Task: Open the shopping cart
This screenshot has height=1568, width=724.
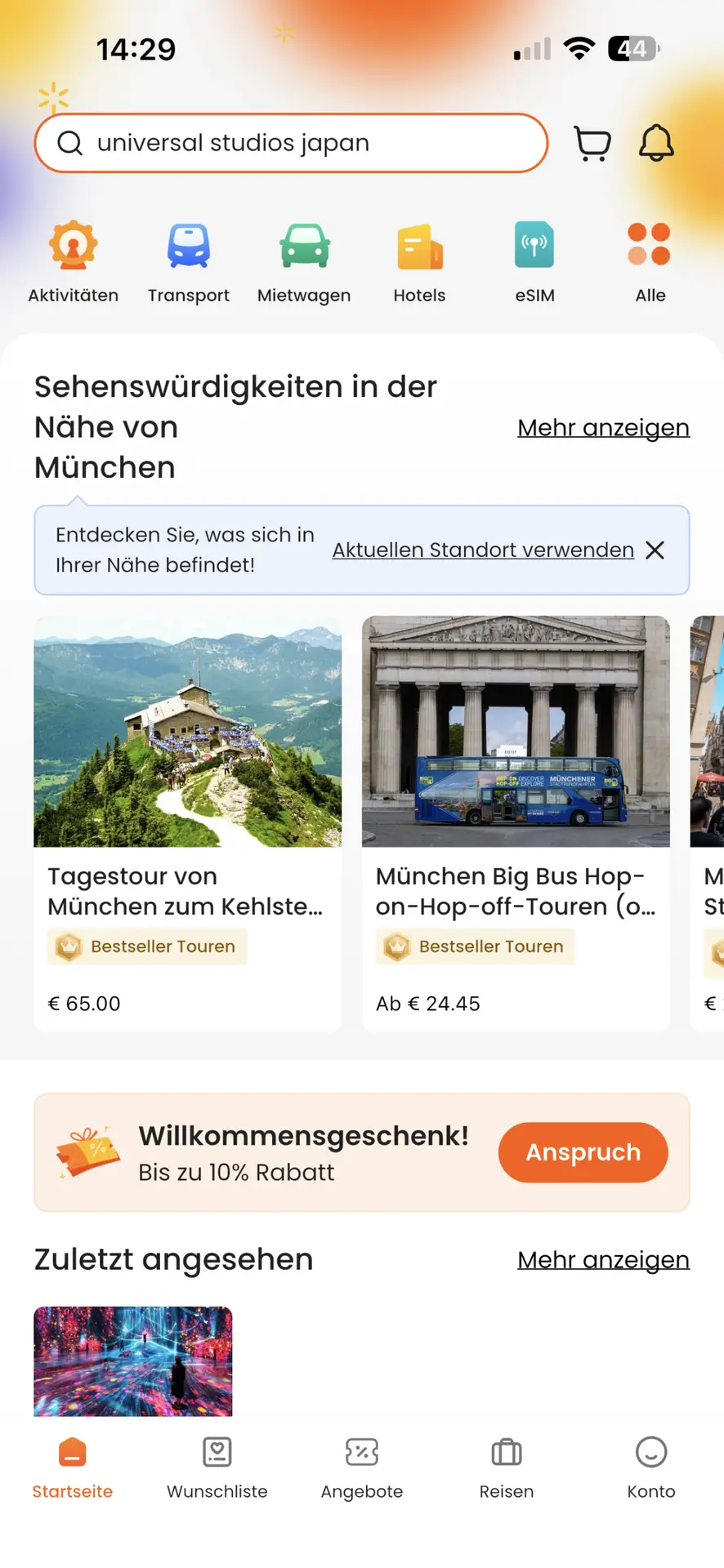Action: (592, 144)
